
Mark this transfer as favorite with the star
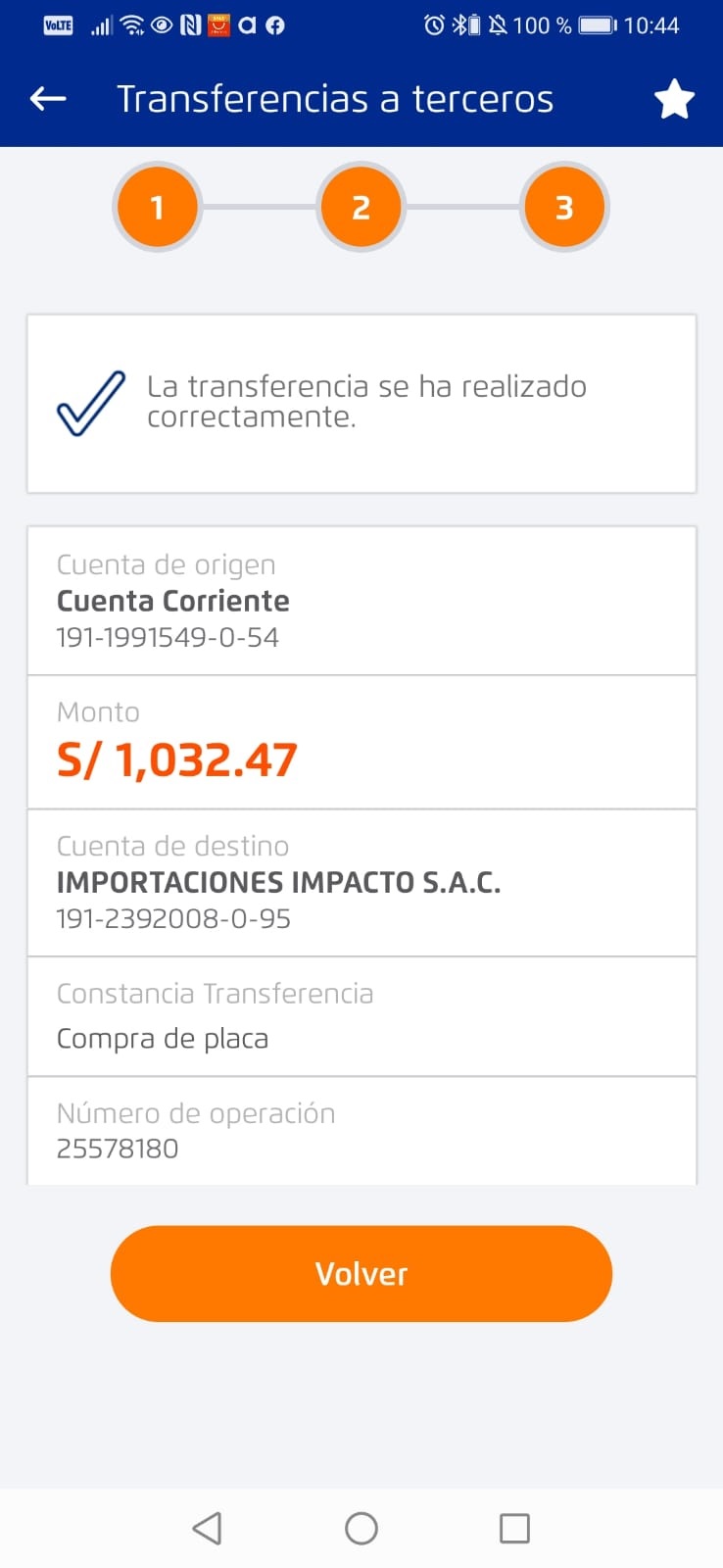point(674,100)
